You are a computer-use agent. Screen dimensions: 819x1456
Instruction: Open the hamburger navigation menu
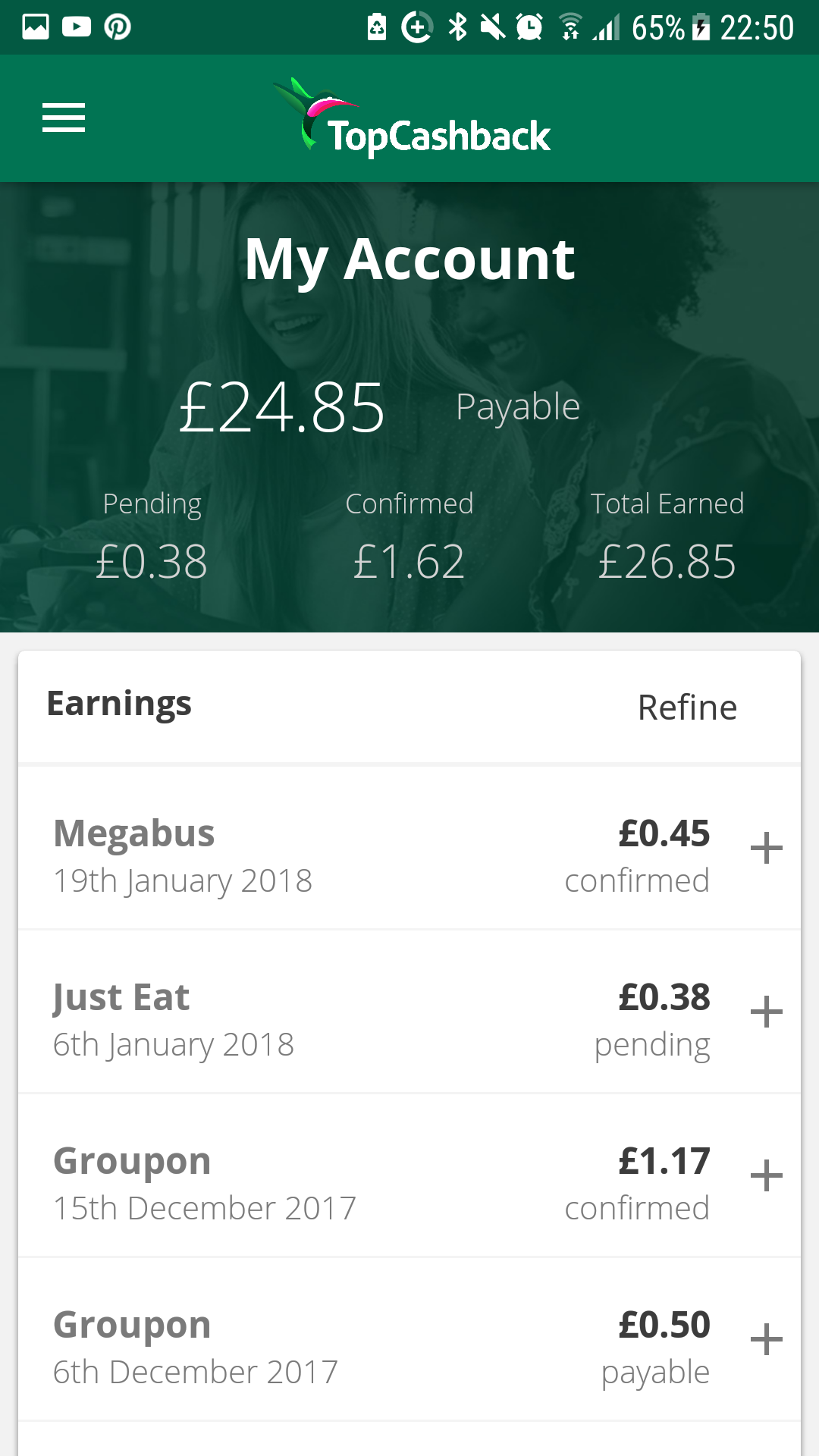64,118
